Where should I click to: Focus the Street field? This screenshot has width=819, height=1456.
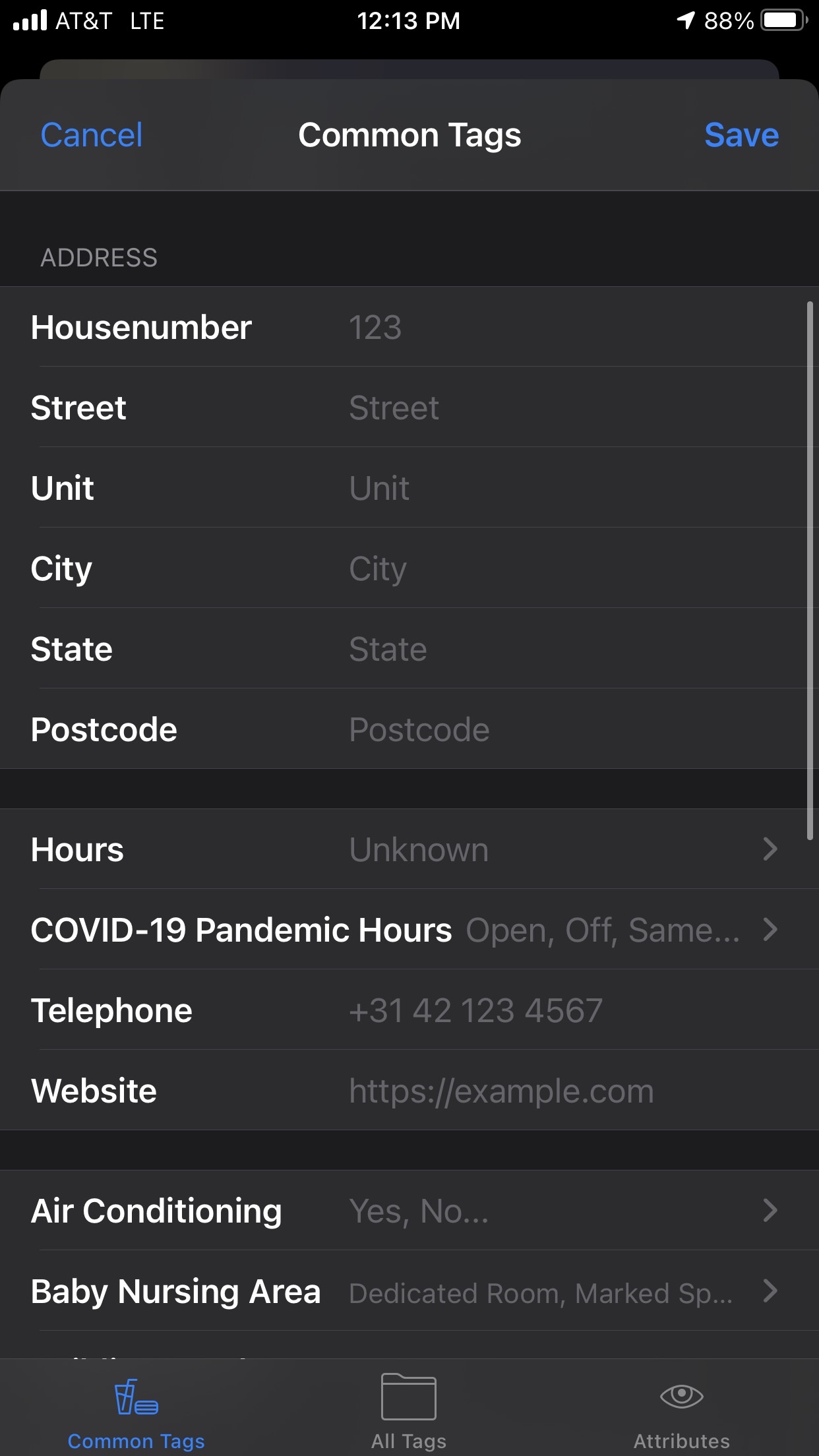[x=528, y=408]
